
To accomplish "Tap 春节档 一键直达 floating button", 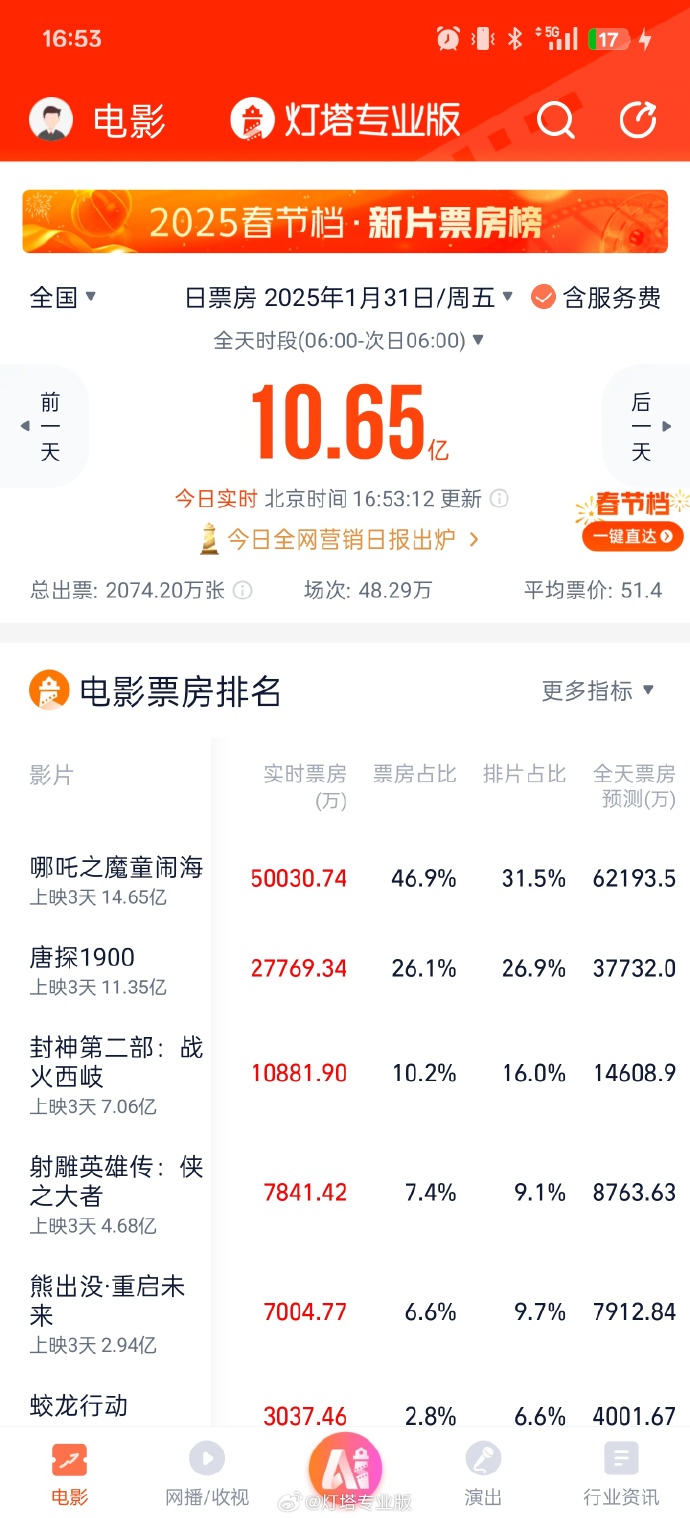I will (x=633, y=522).
